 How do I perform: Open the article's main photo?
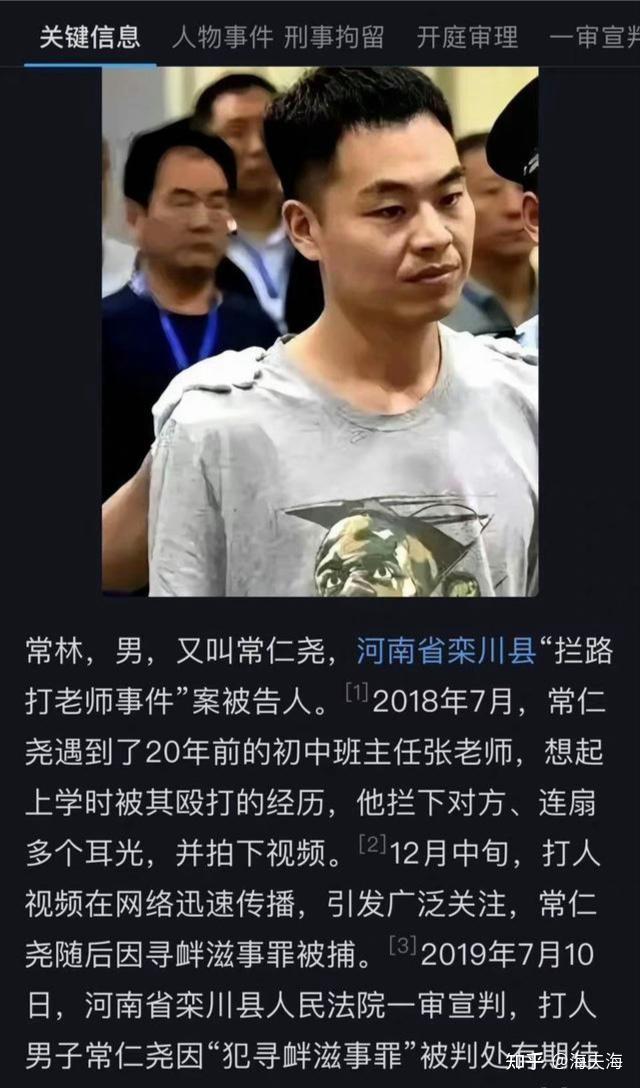tap(320, 332)
